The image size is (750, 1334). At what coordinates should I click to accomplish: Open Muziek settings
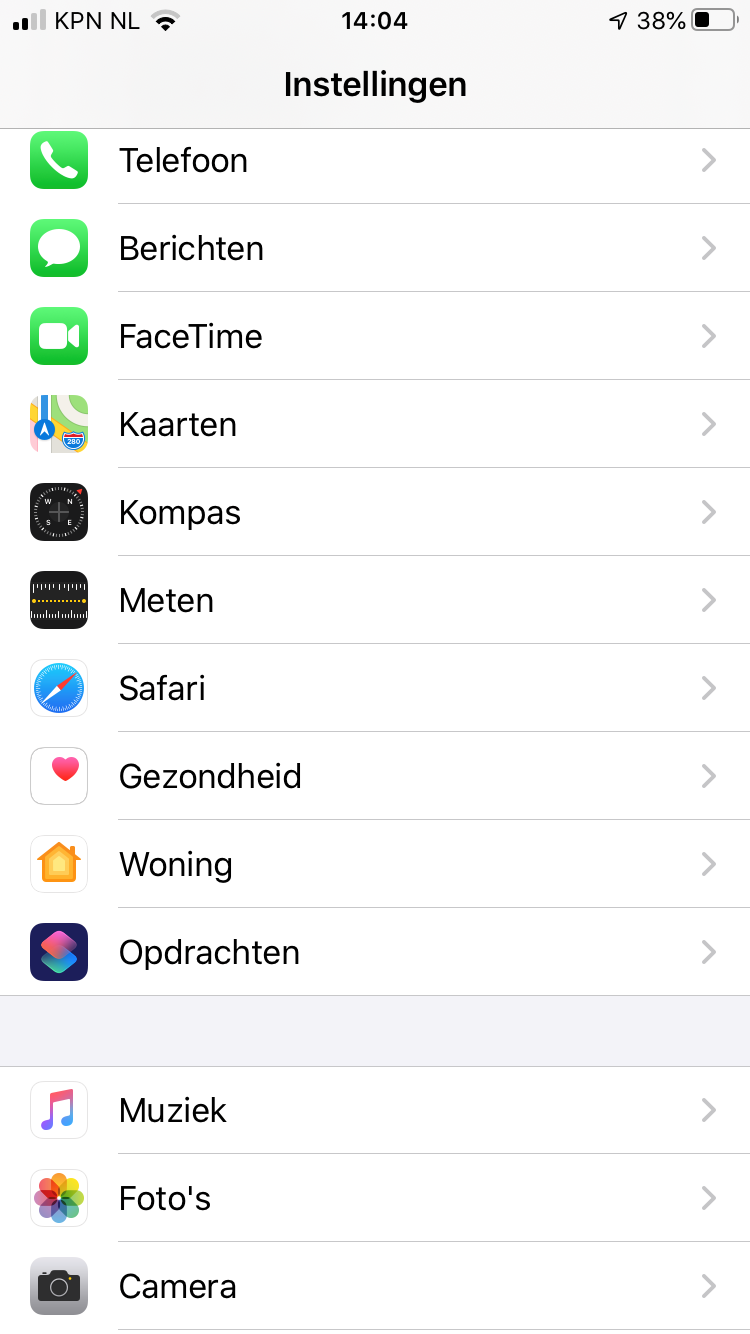[375, 1110]
